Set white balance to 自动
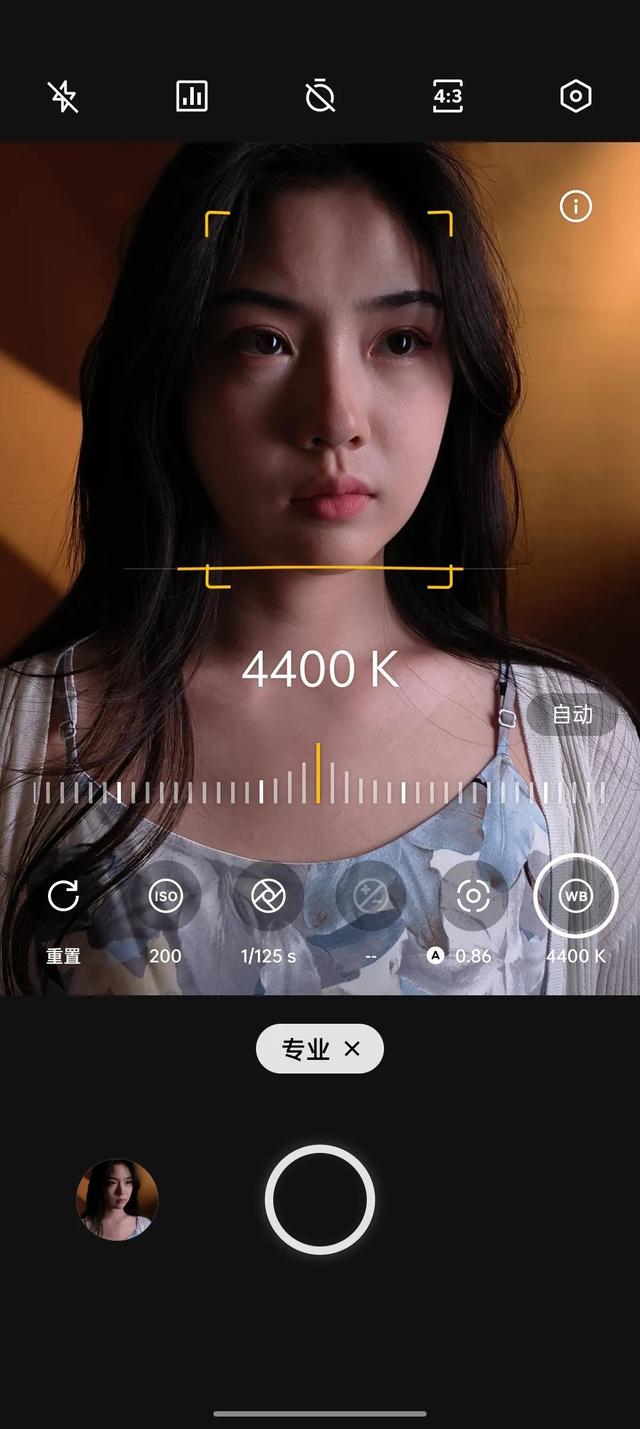The image size is (640, 1429). (572, 715)
